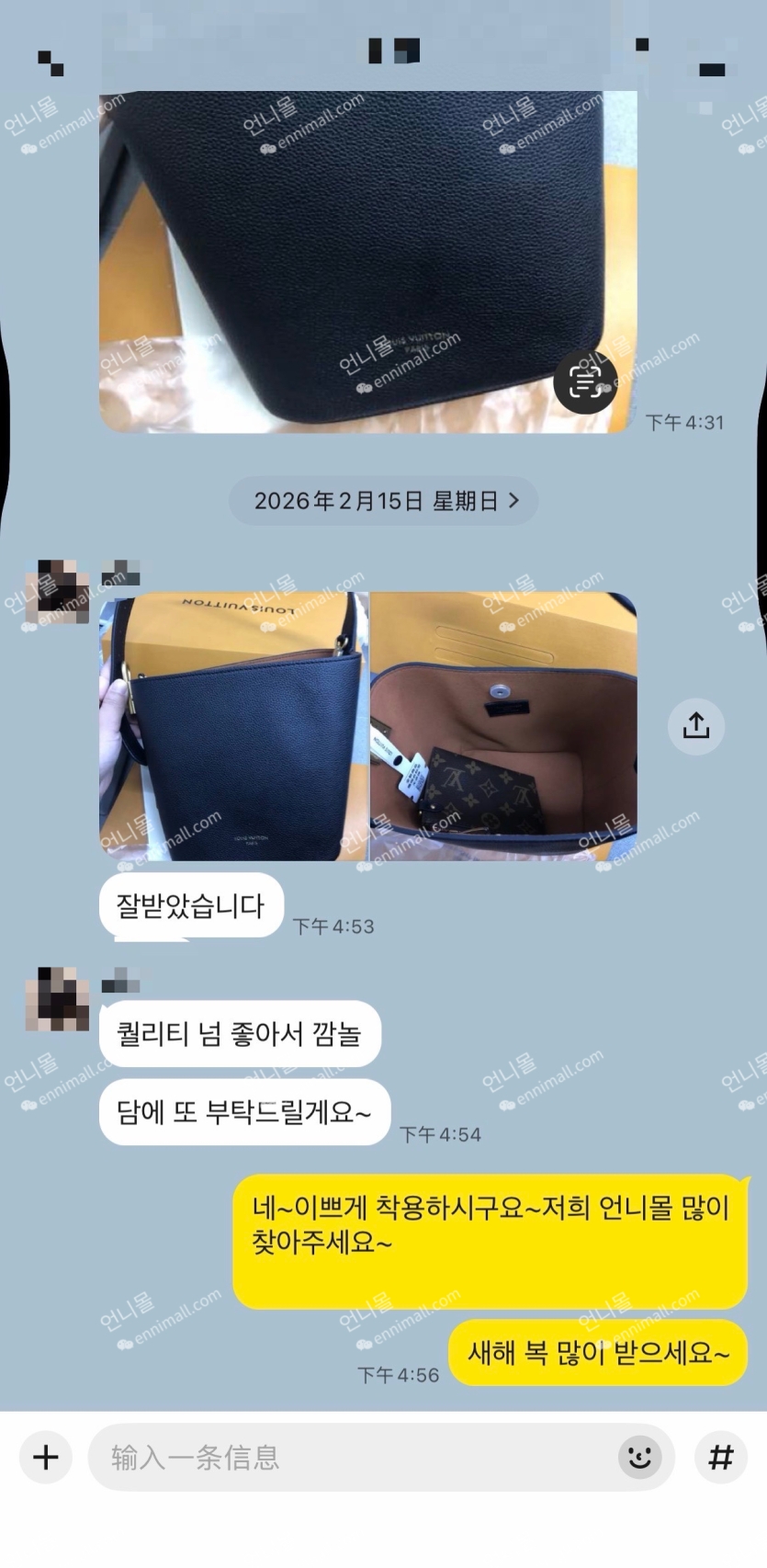Open the 2026年2月15日 date chip
The height and width of the screenshot is (1568, 767).
tap(384, 501)
